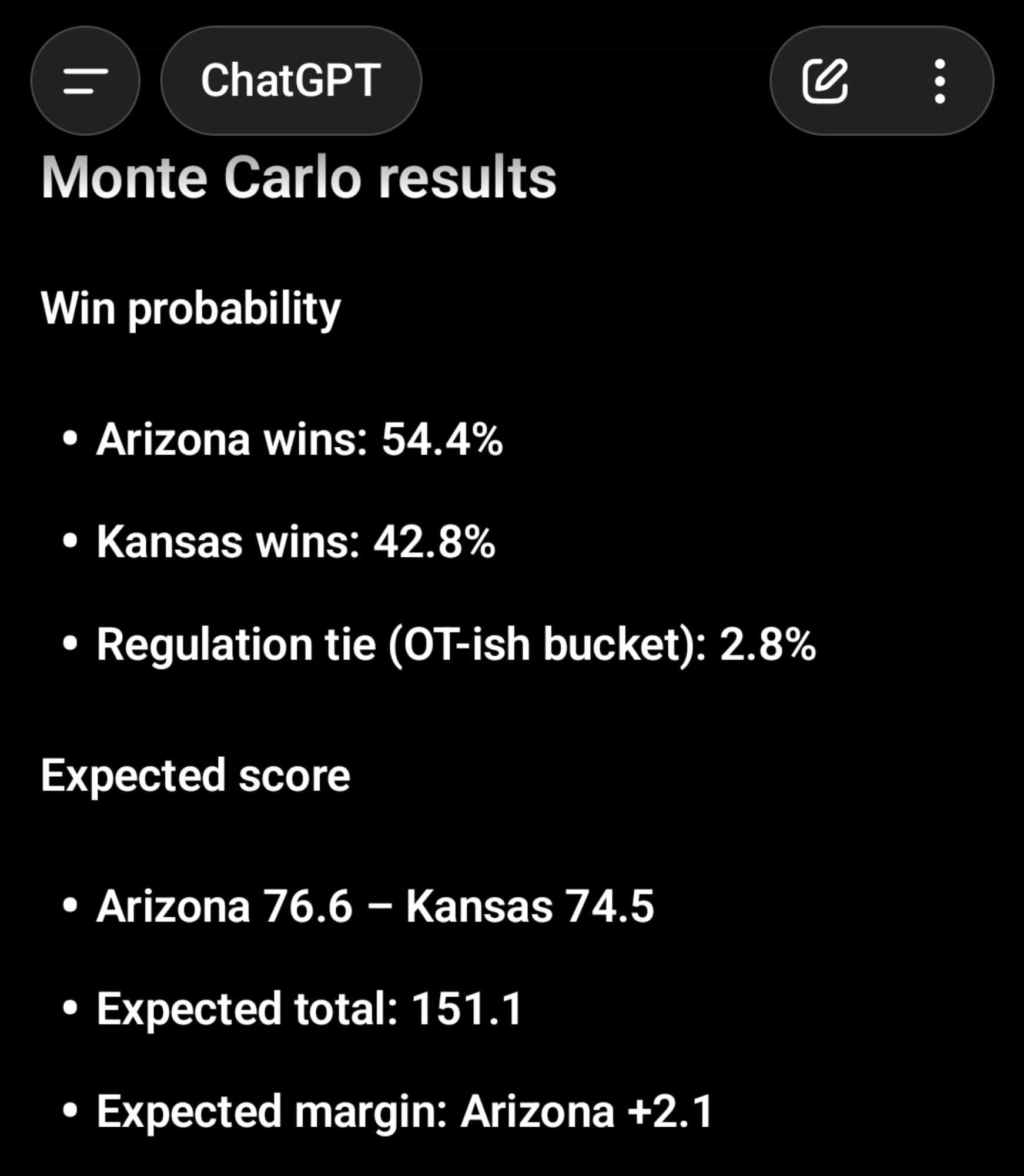This screenshot has width=1024, height=1176.
Task: Open the three-dot overflow menu
Action: pos(939,81)
